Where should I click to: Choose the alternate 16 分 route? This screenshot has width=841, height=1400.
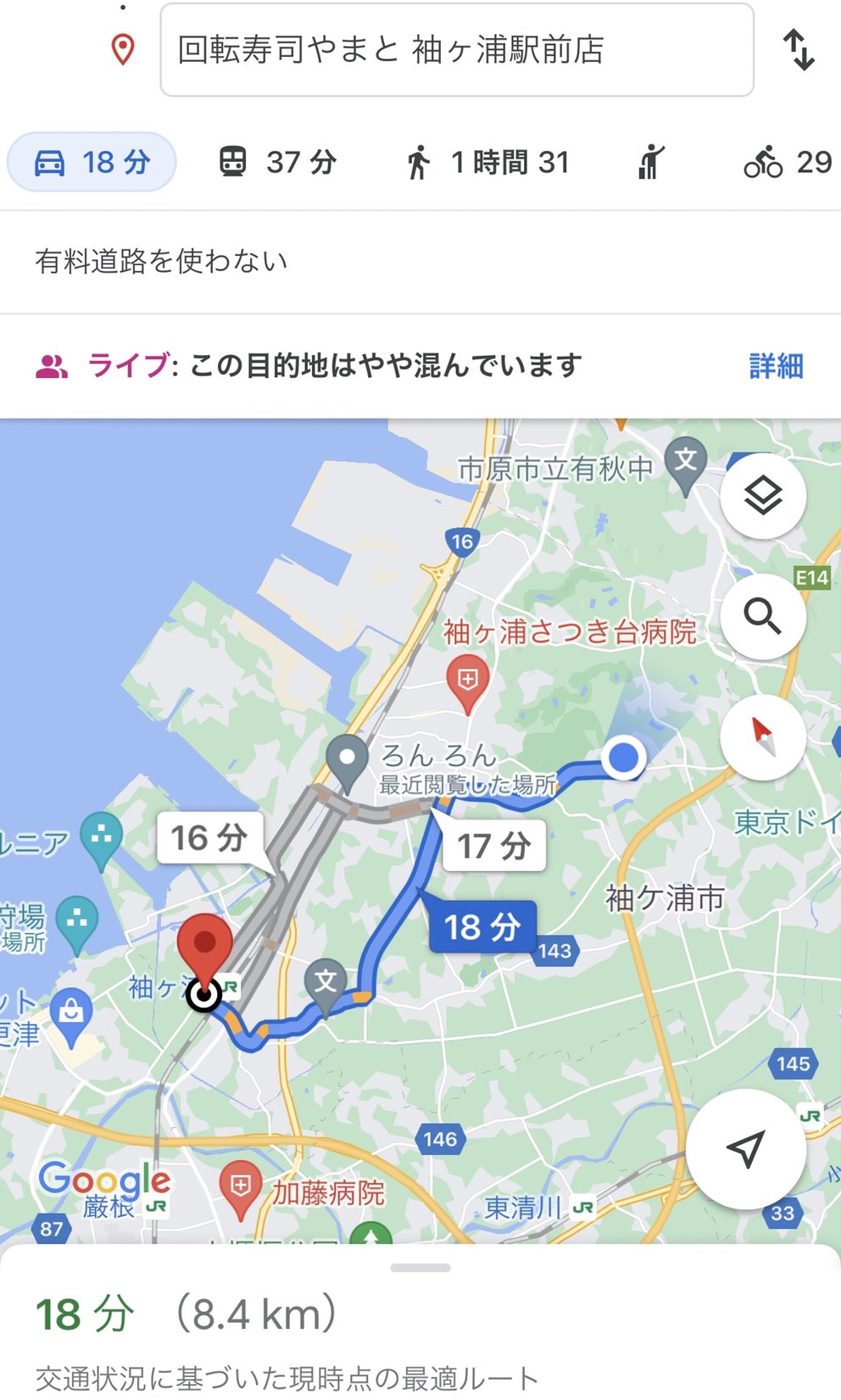pos(209,838)
